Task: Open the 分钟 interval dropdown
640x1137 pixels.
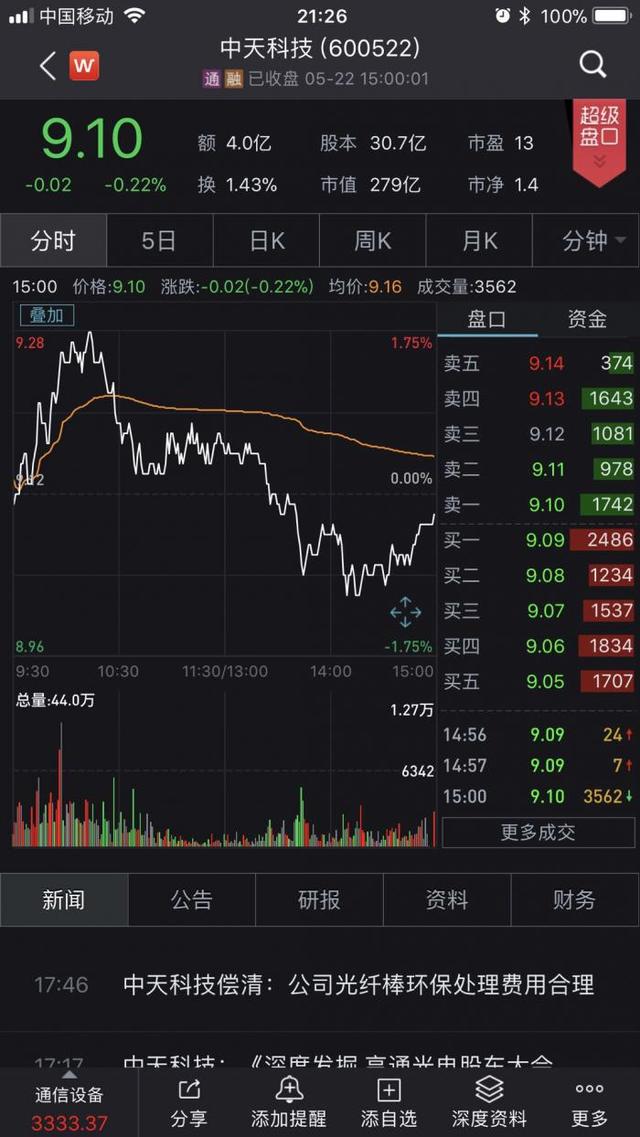Action: [x=586, y=241]
